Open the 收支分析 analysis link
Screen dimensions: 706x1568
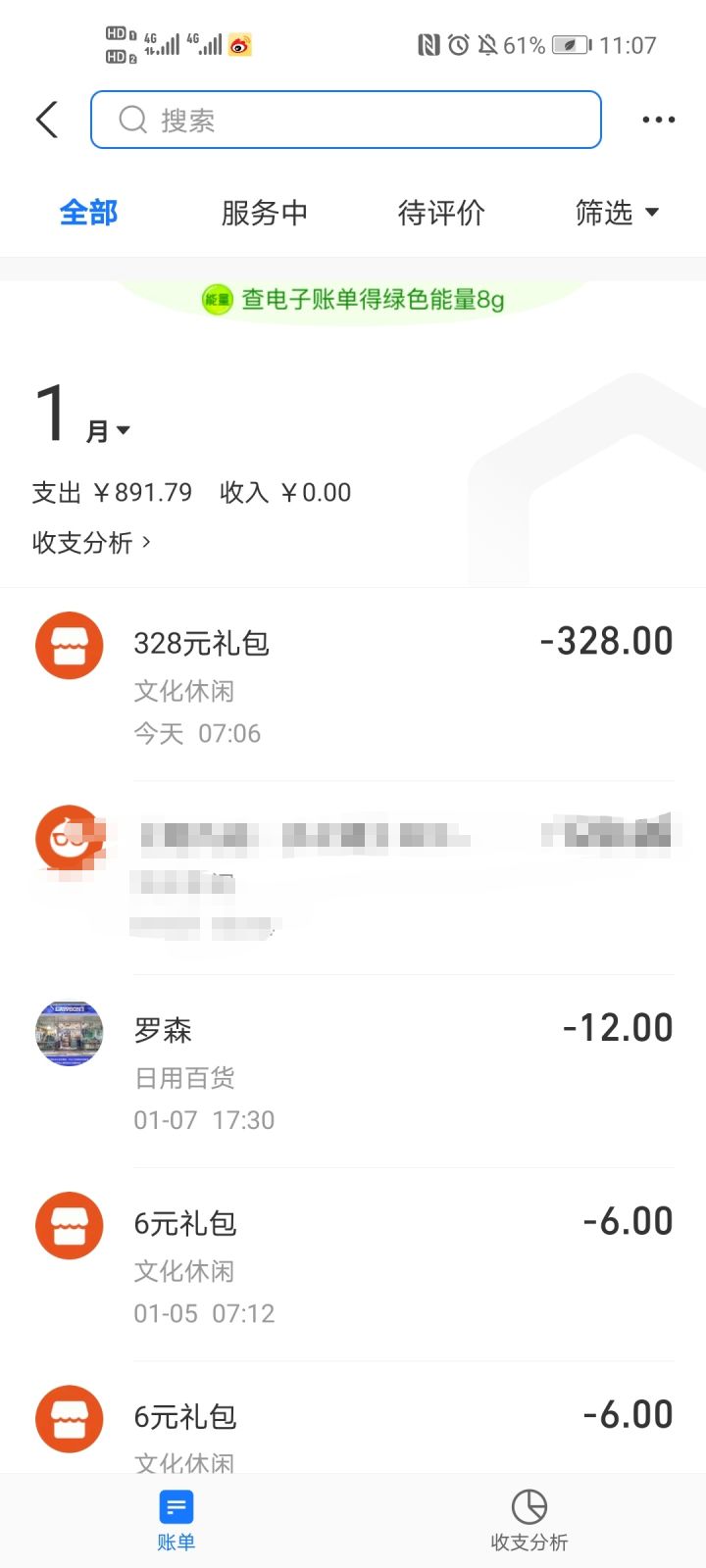pyautogui.click(x=86, y=542)
